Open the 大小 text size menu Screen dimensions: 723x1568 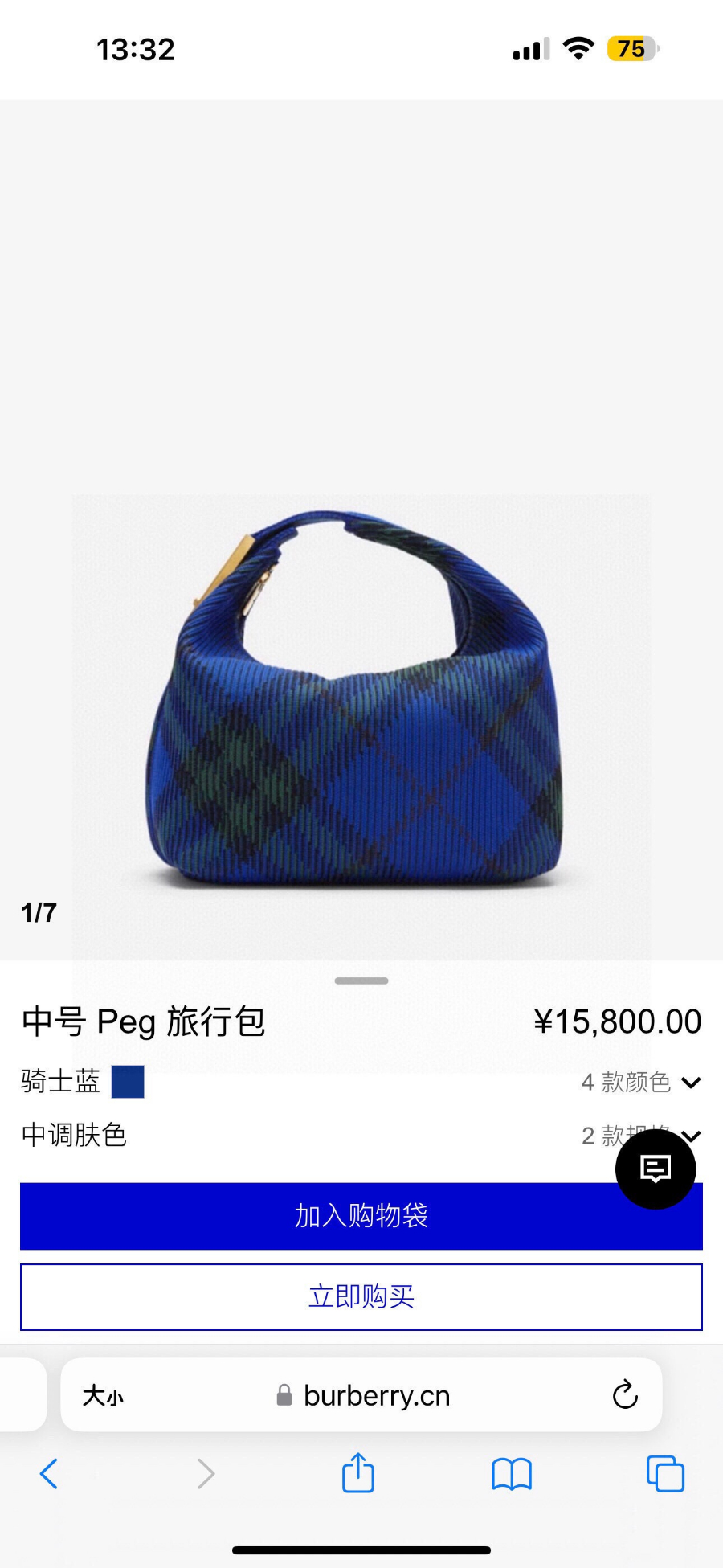click(104, 1396)
